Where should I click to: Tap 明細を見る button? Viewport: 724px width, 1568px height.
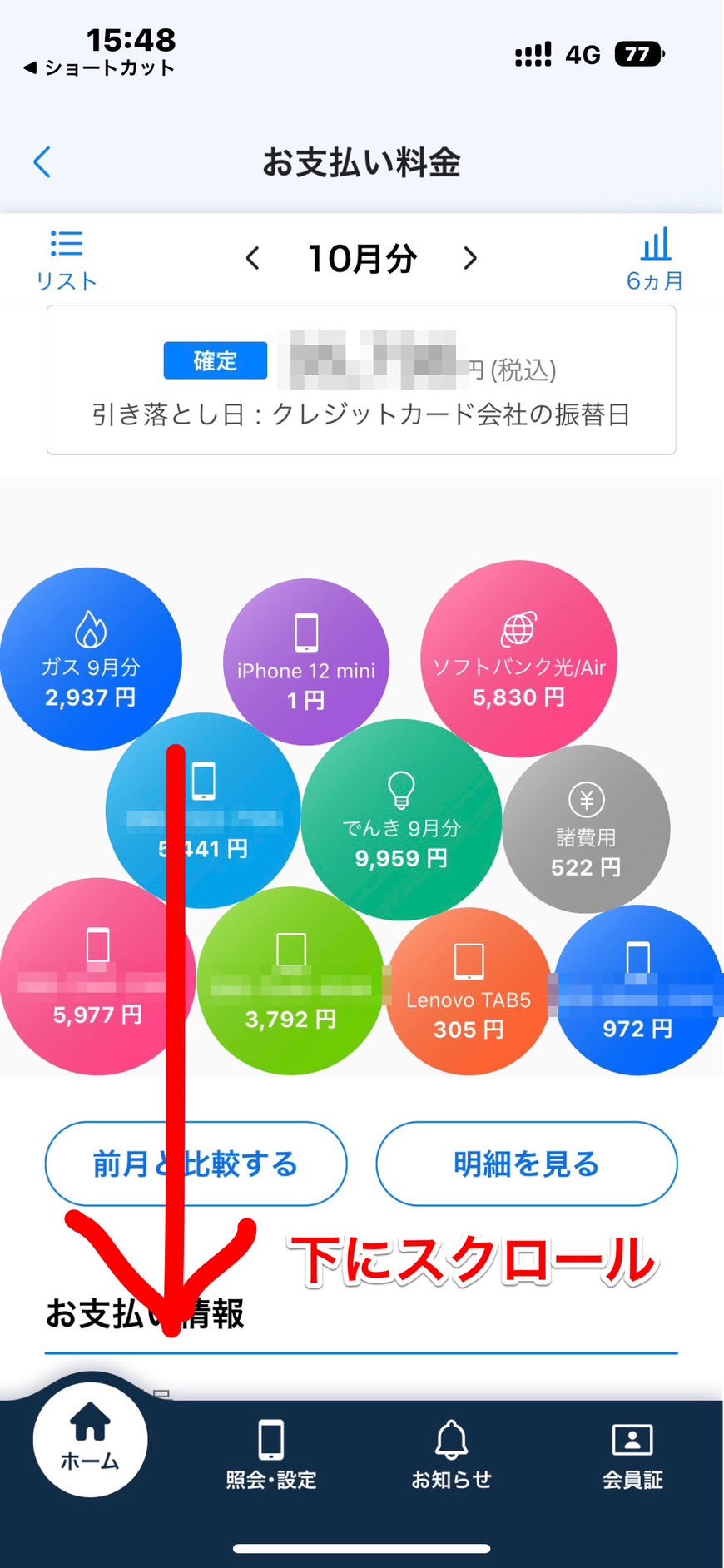point(526,1164)
